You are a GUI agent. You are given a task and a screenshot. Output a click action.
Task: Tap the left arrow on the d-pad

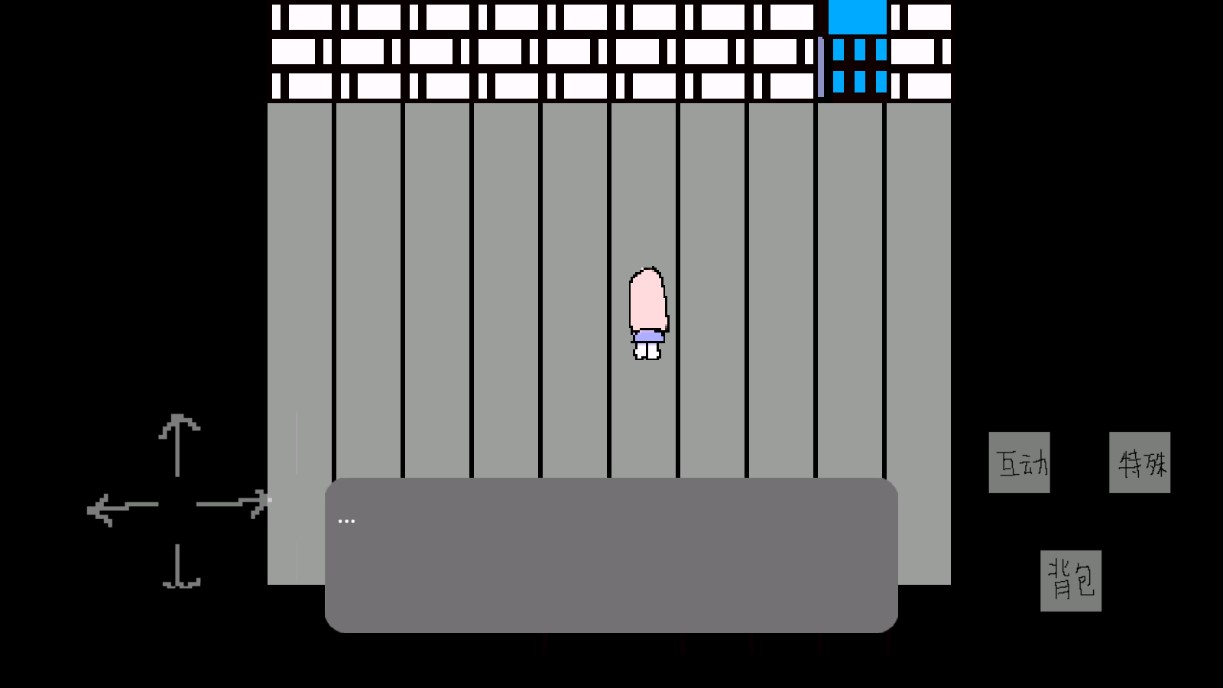pyautogui.click(x=122, y=509)
